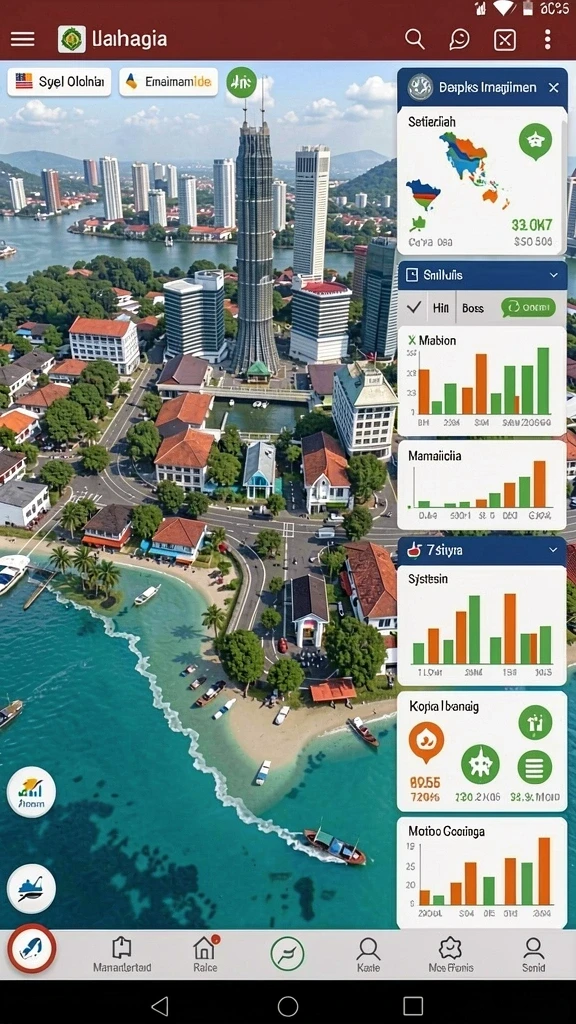Screen dimensions: 576x1024
Task: Go back using system back button
Action: tap(160, 1006)
